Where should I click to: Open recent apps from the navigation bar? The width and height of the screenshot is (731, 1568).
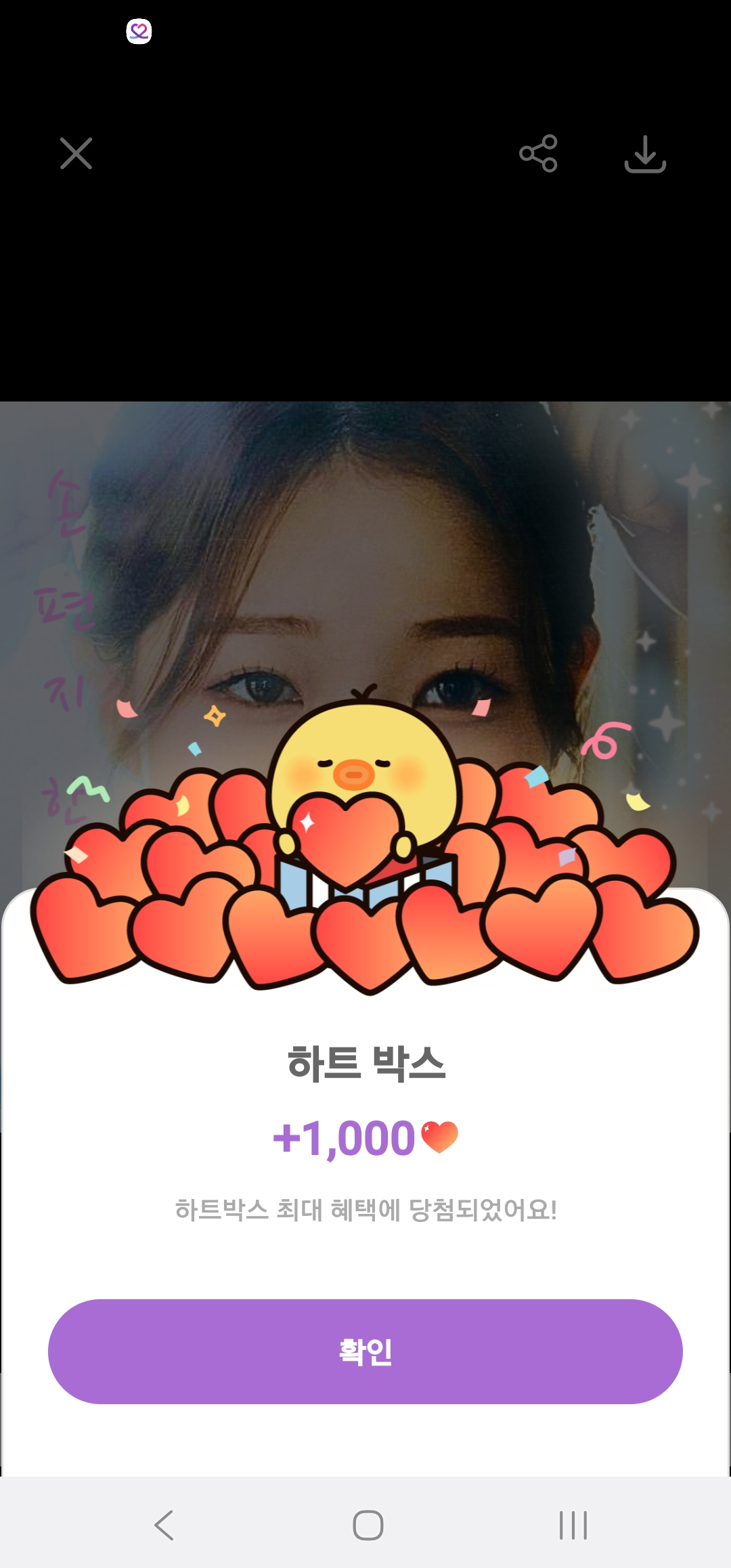click(573, 1525)
